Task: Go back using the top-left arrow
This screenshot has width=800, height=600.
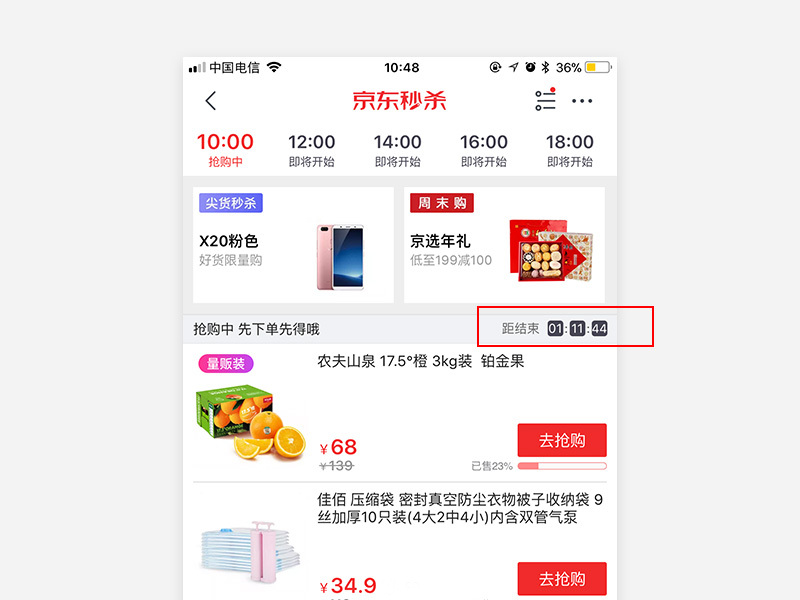Action: [210, 100]
